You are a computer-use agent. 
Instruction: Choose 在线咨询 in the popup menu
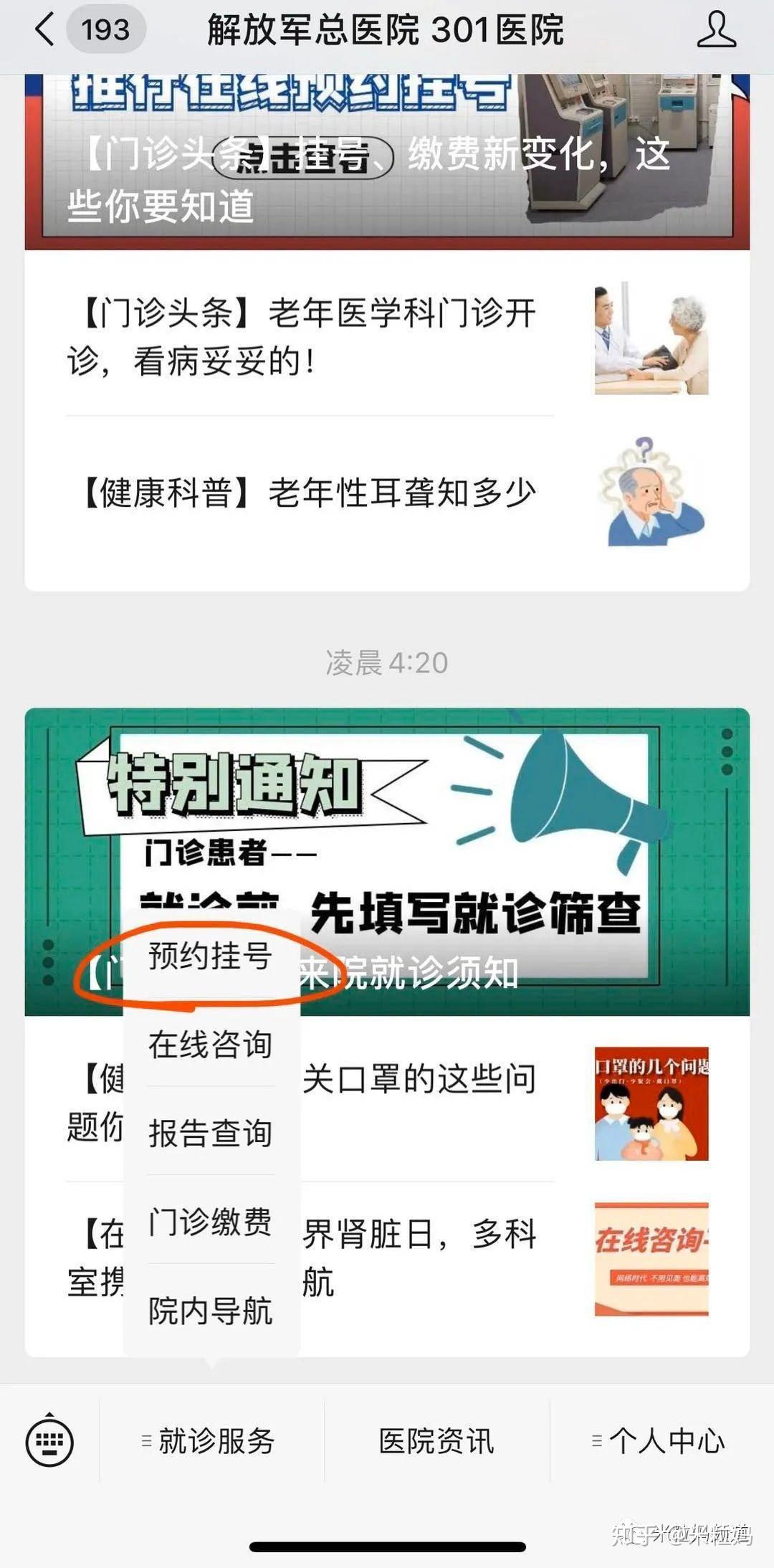(x=210, y=1045)
